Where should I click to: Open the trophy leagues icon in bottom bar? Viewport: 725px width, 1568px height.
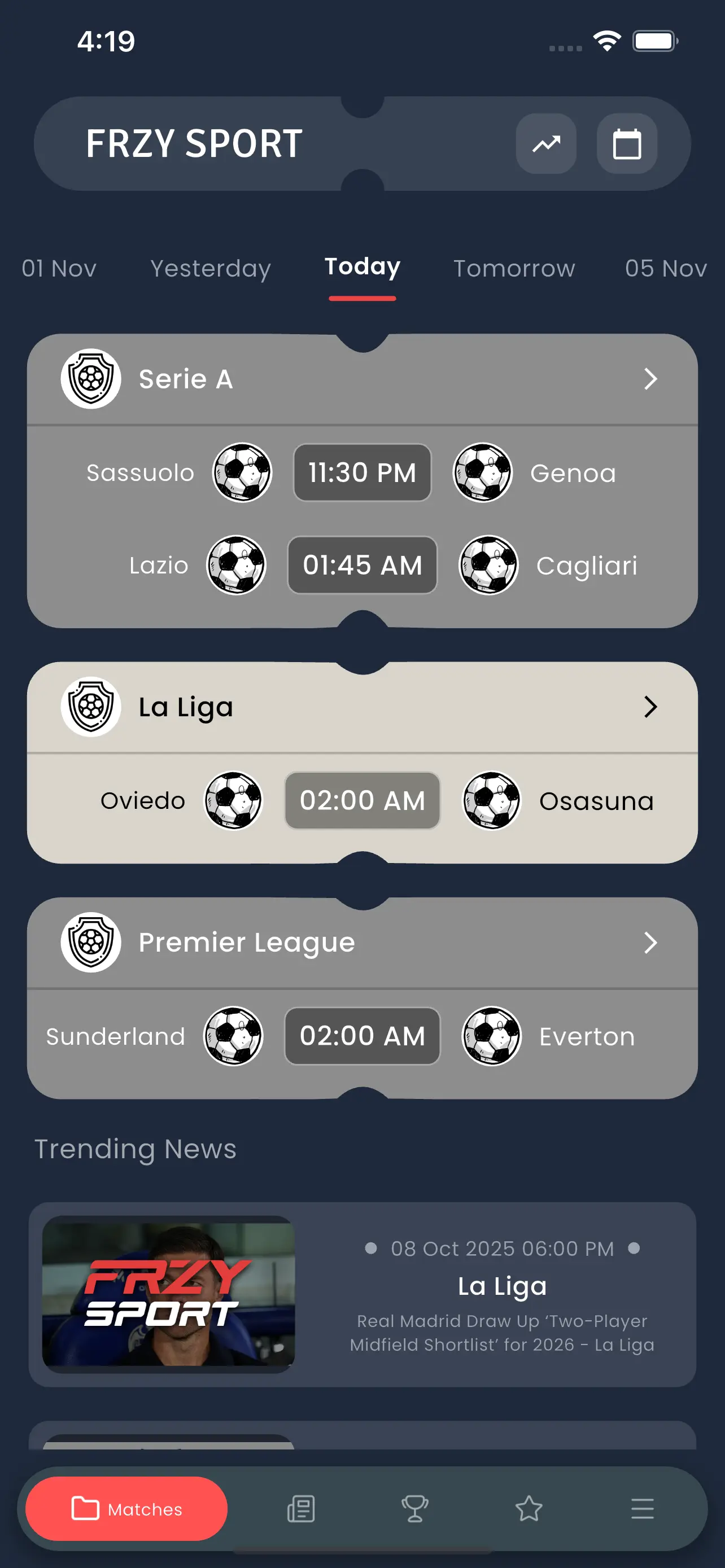(416, 1508)
